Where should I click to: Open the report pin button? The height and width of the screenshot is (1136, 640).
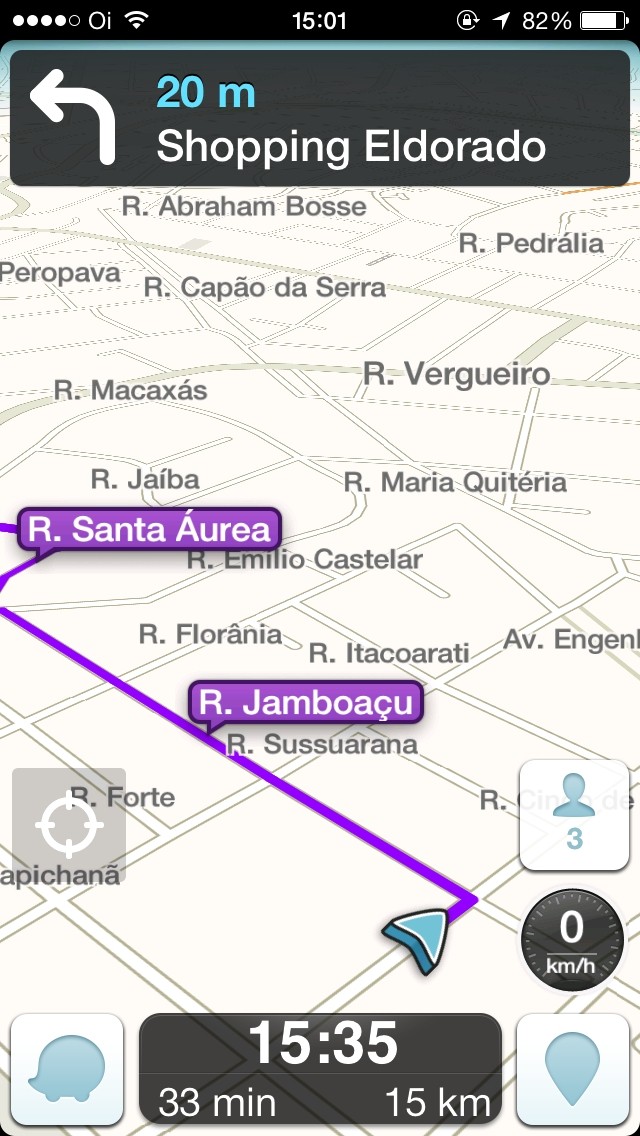[x=573, y=1070]
